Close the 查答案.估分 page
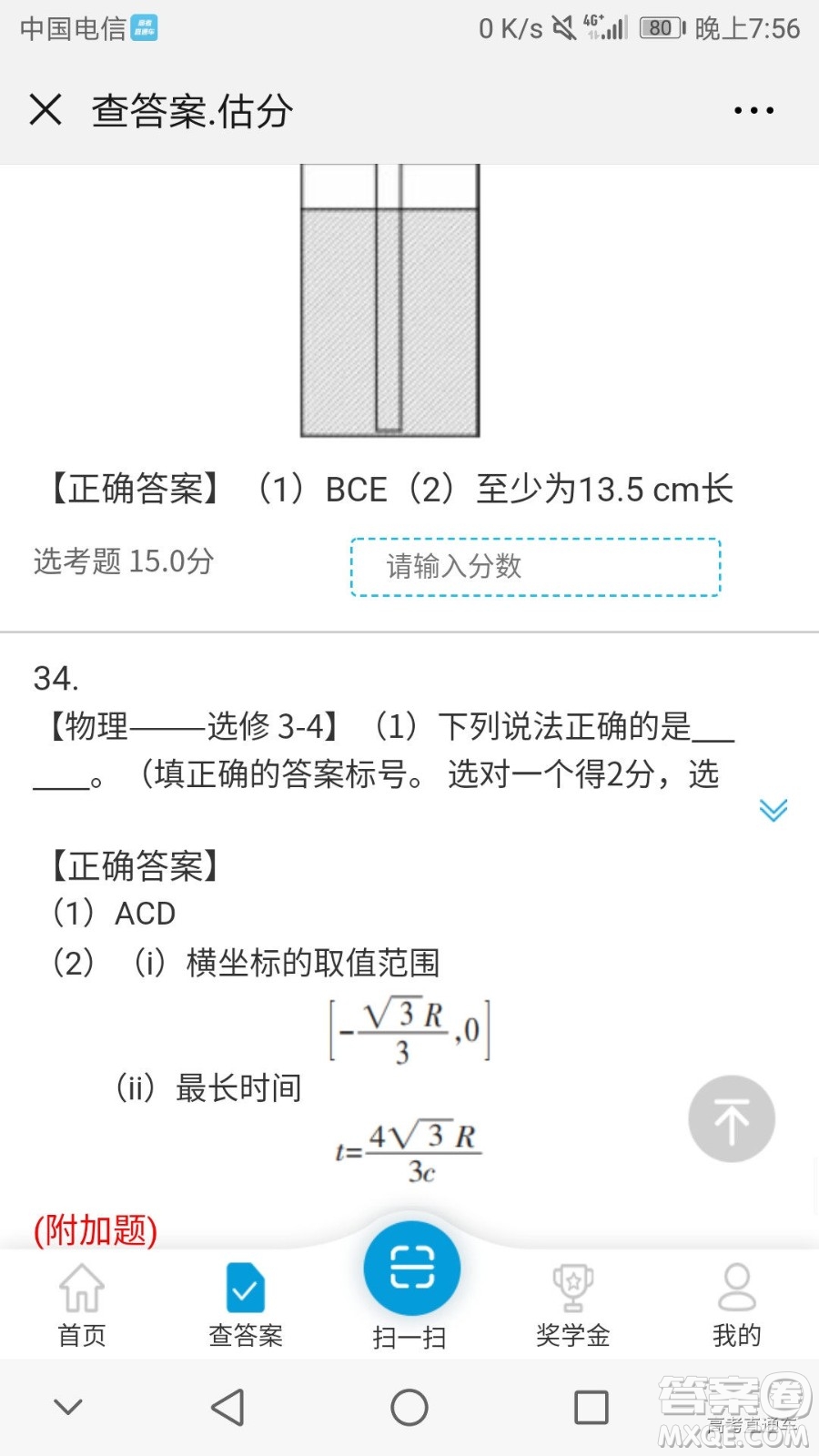Screen dimensions: 819x1456 45,110
